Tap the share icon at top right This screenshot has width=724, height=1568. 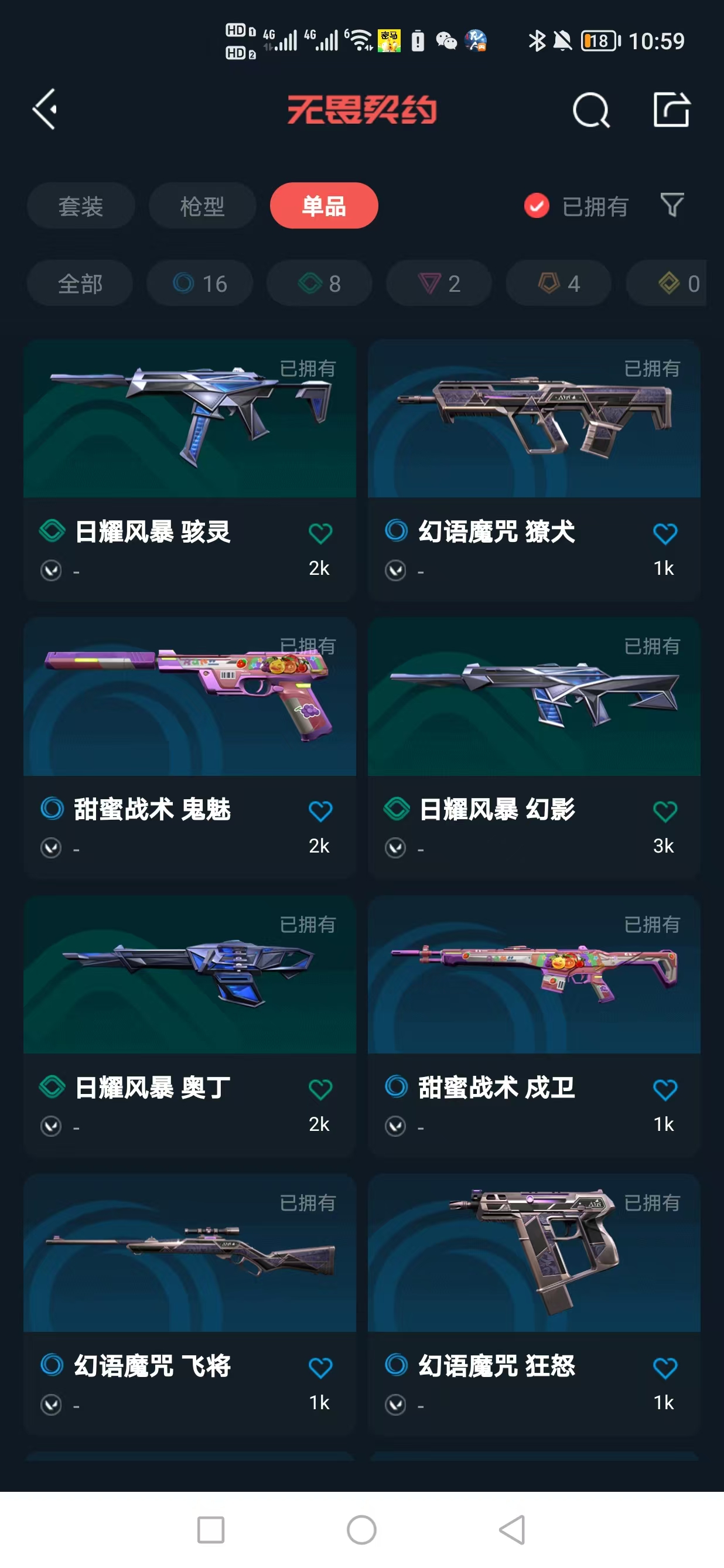point(671,110)
